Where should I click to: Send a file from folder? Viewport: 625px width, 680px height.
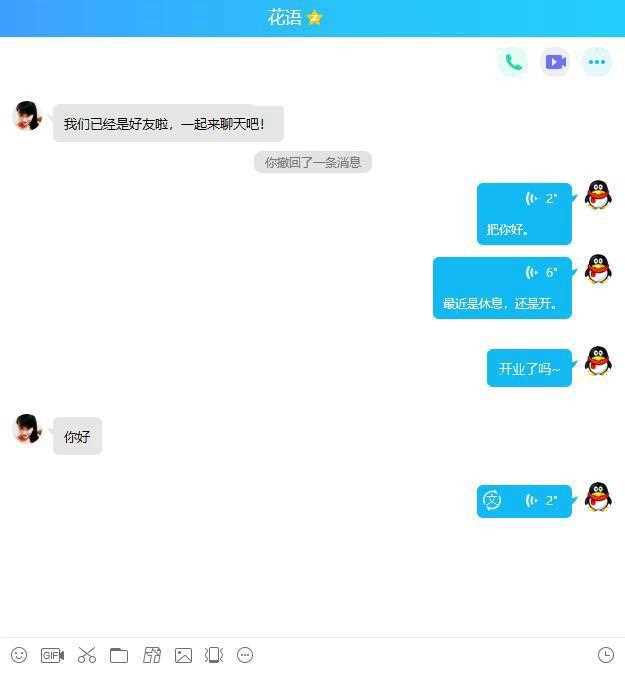coord(119,655)
